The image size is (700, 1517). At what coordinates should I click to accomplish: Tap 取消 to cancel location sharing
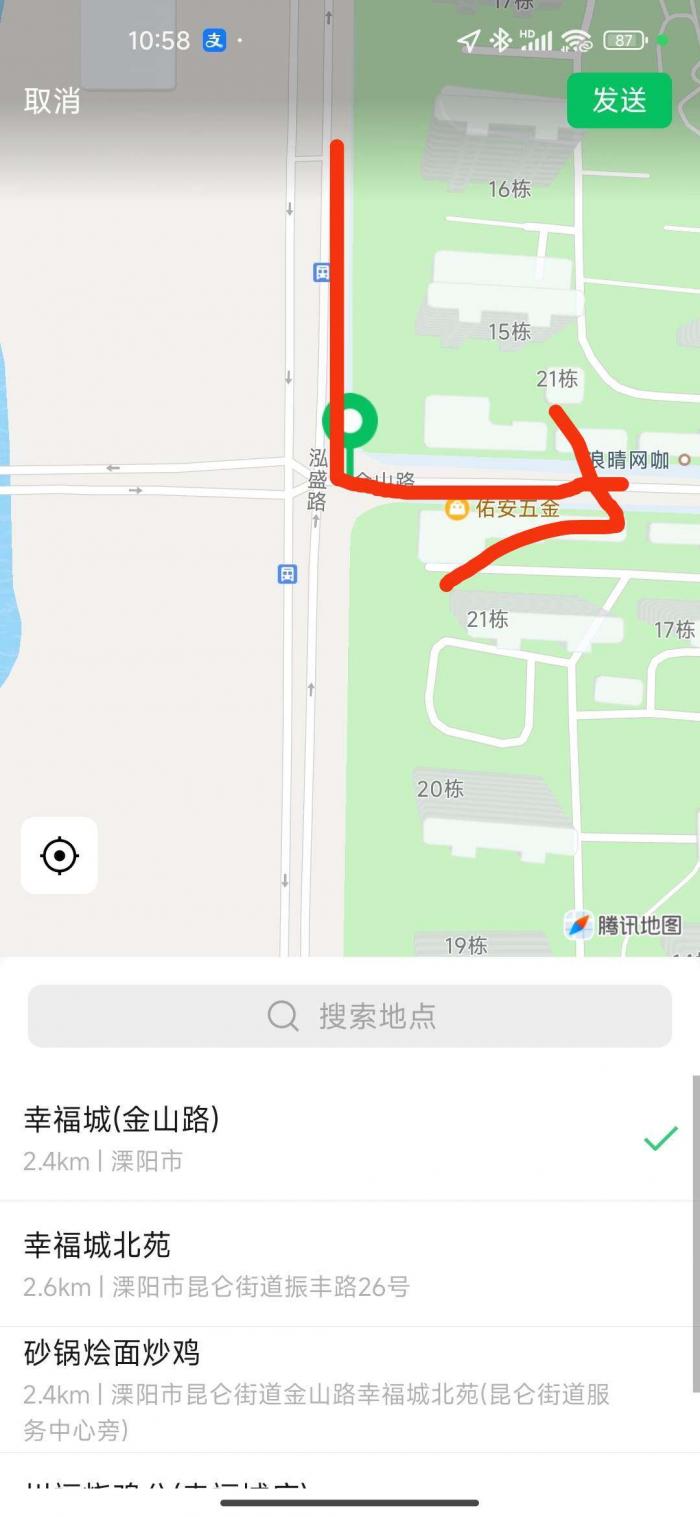tap(52, 101)
